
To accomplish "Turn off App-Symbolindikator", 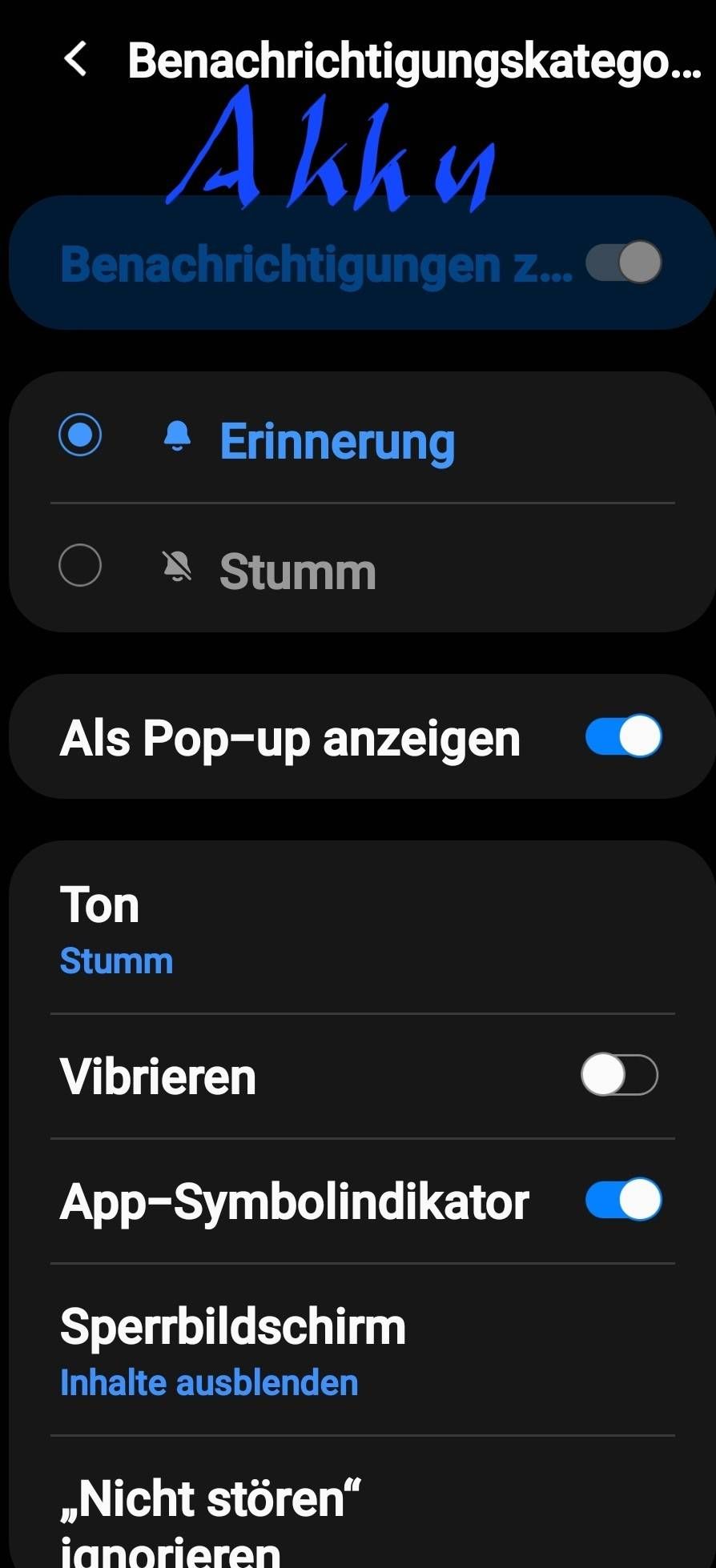I will pyautogui.click(x=623, y=1200).
